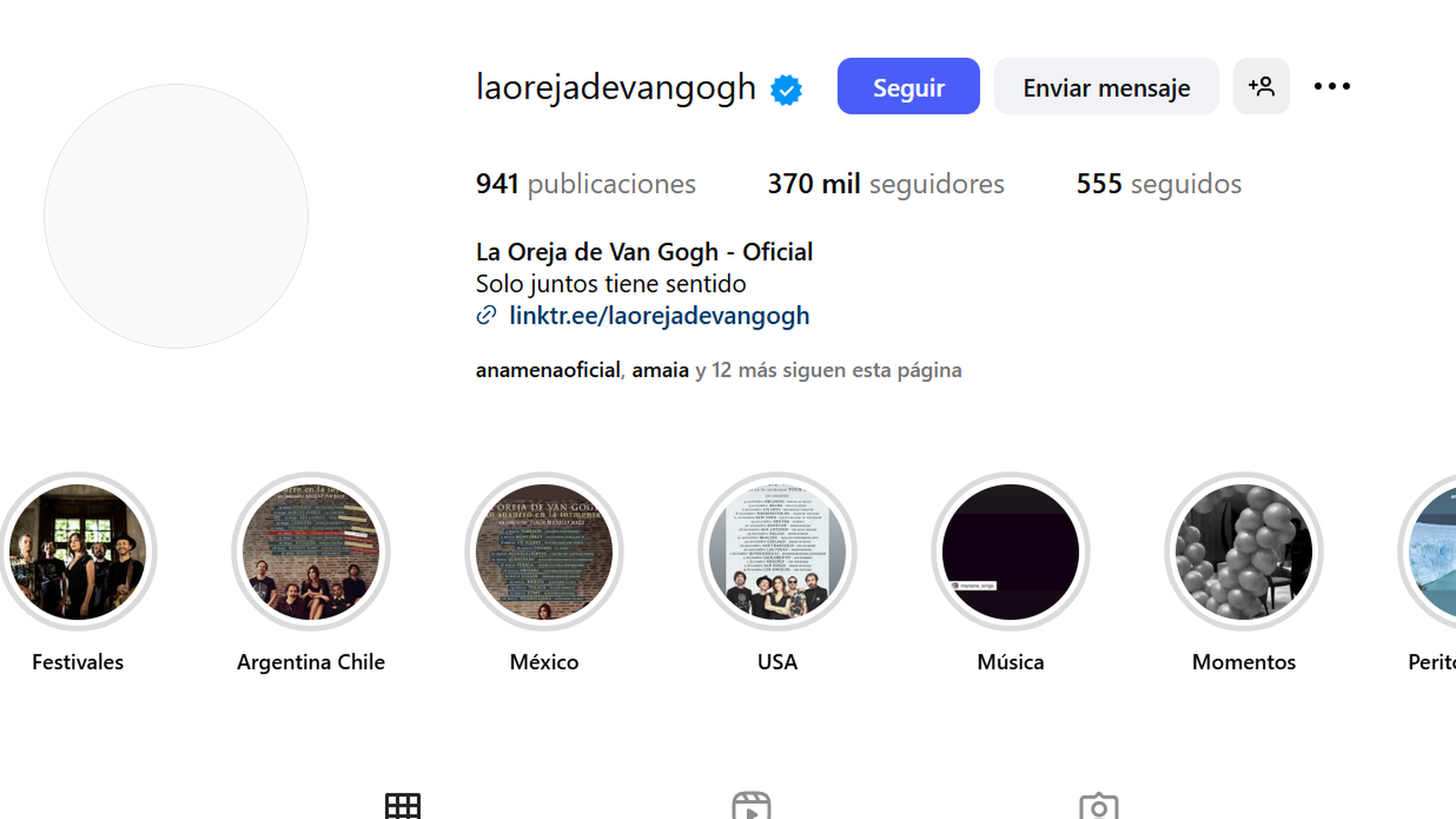Open the Festivales story highlight
The width and height of the screenshot is (1456, 819).
(77, 551)
